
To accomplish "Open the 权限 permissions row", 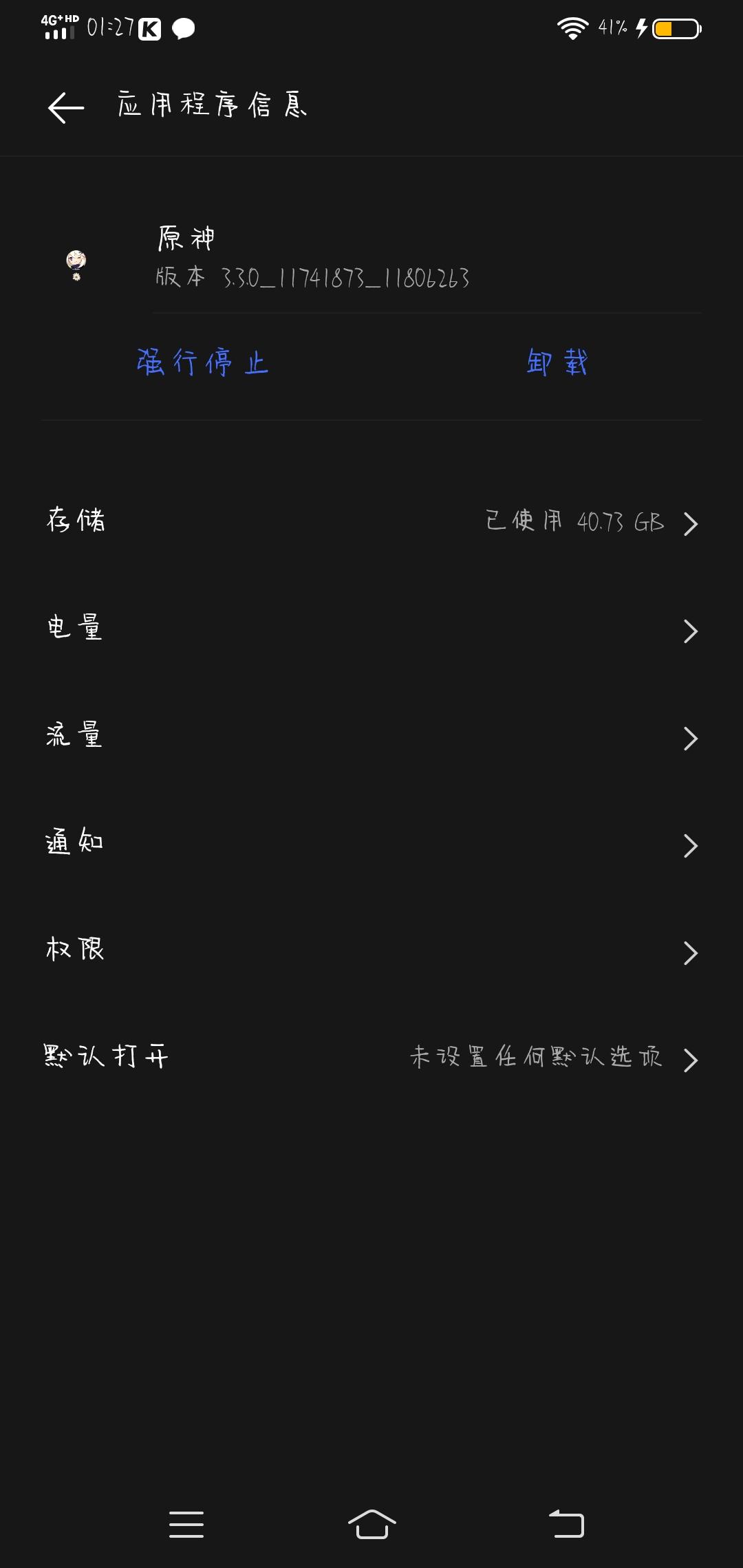I will (x=371, y=951).
